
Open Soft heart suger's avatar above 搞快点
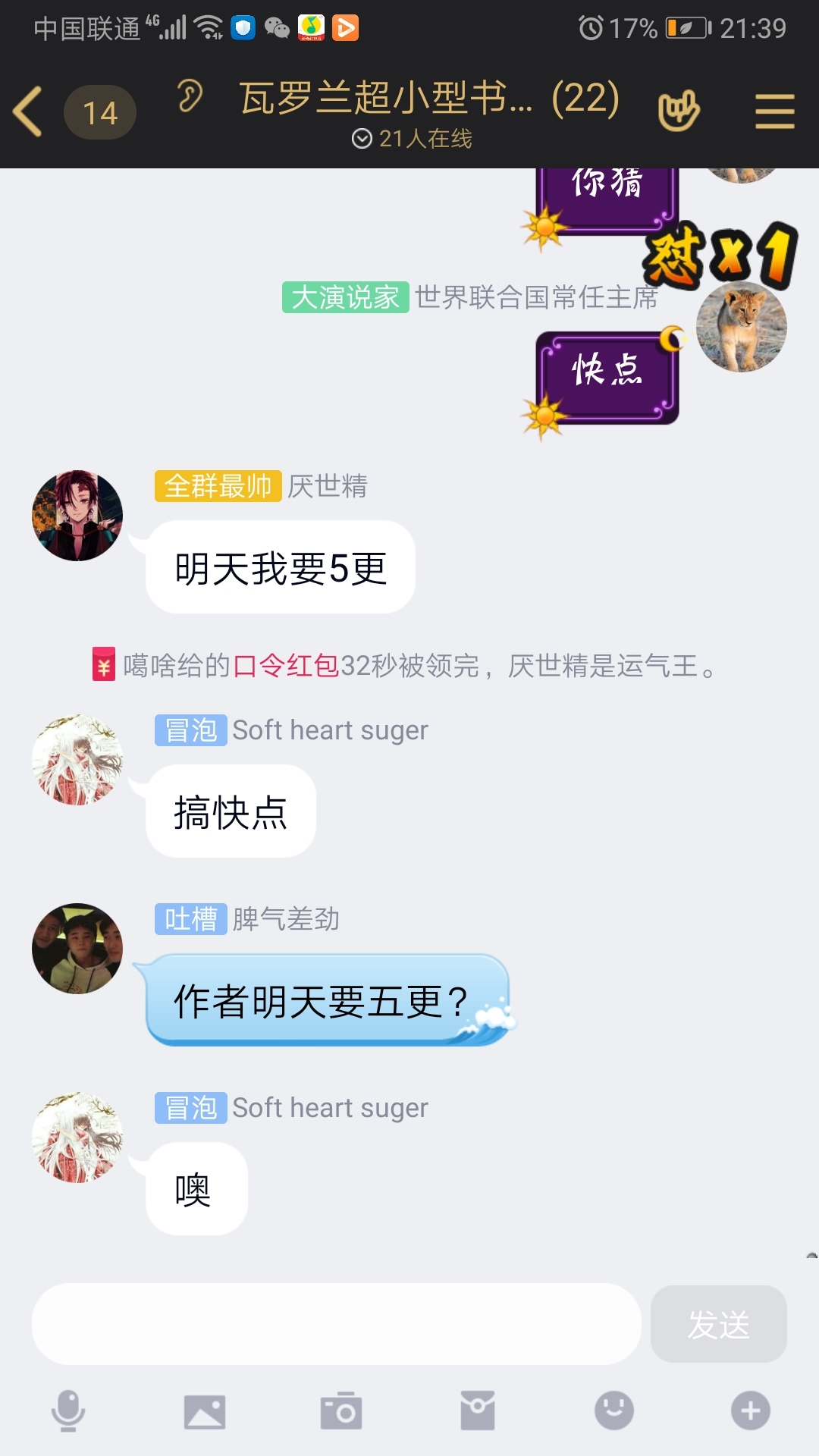(77, 760)
